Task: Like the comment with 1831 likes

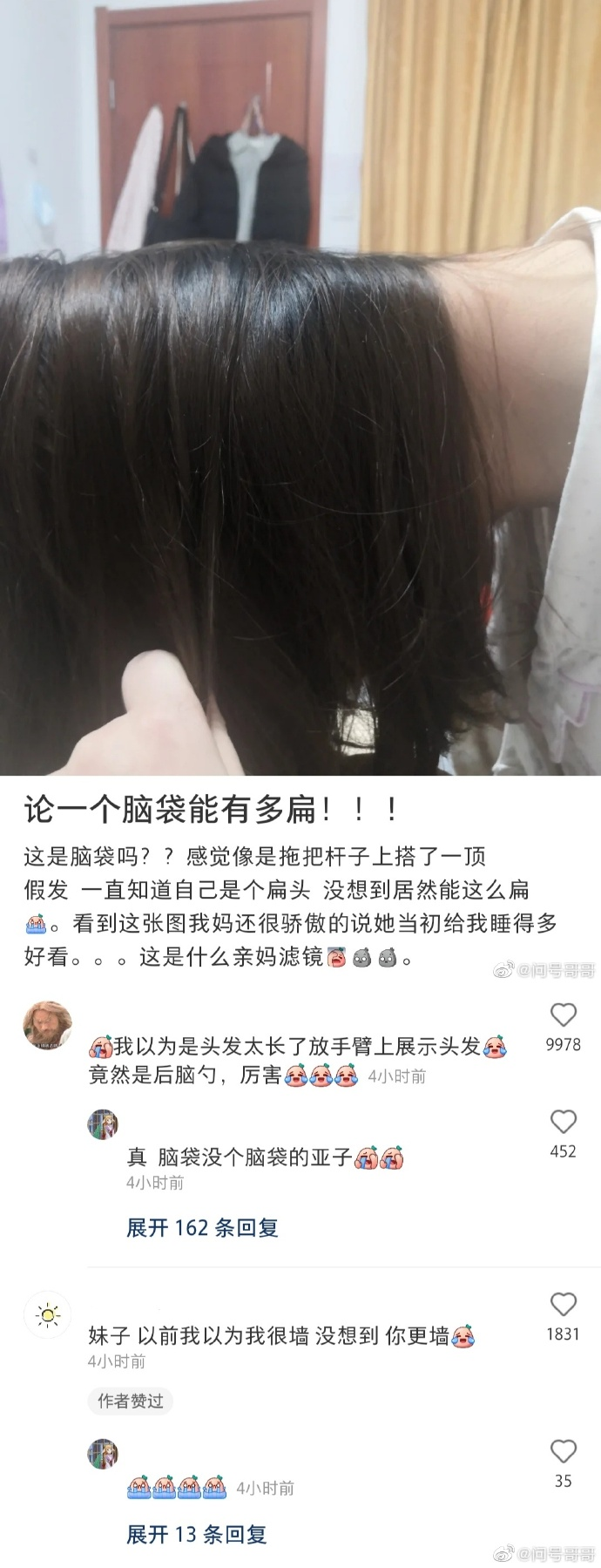Action: [564, 1304]
